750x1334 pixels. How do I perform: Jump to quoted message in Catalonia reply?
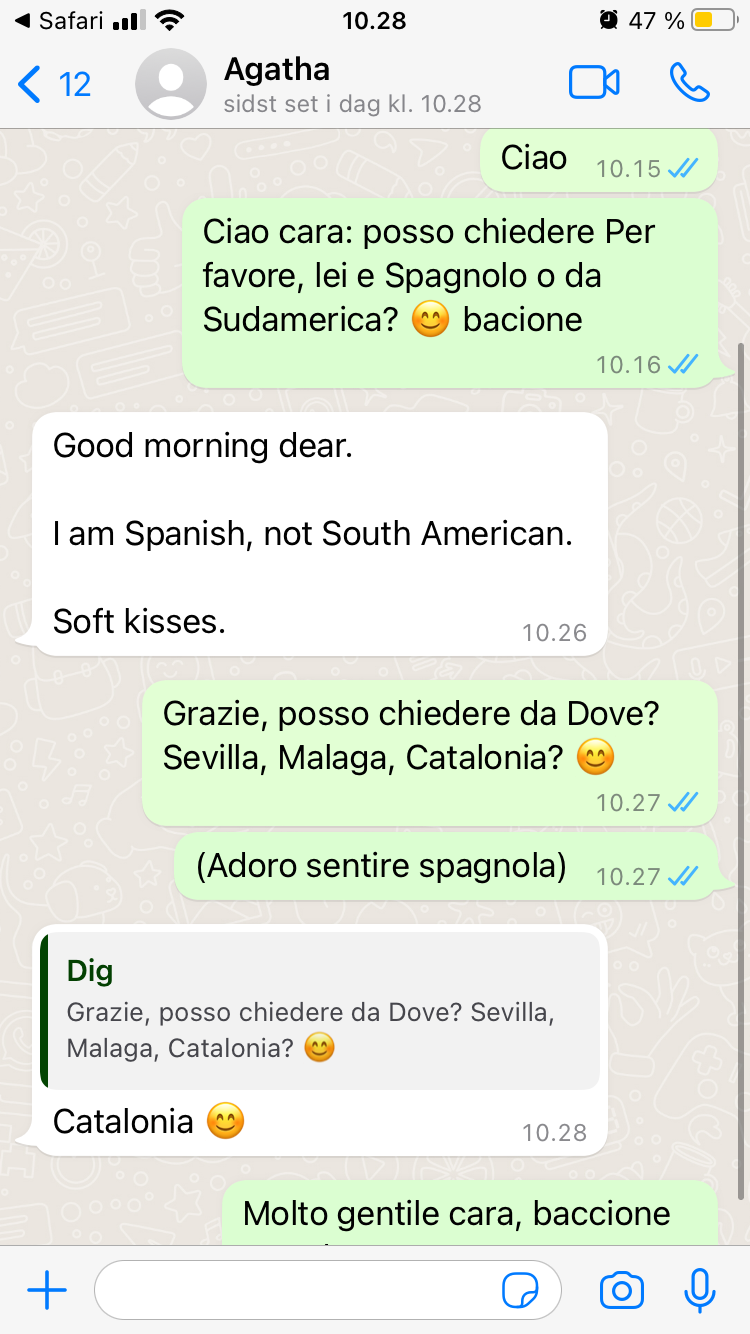(320, 1010)
